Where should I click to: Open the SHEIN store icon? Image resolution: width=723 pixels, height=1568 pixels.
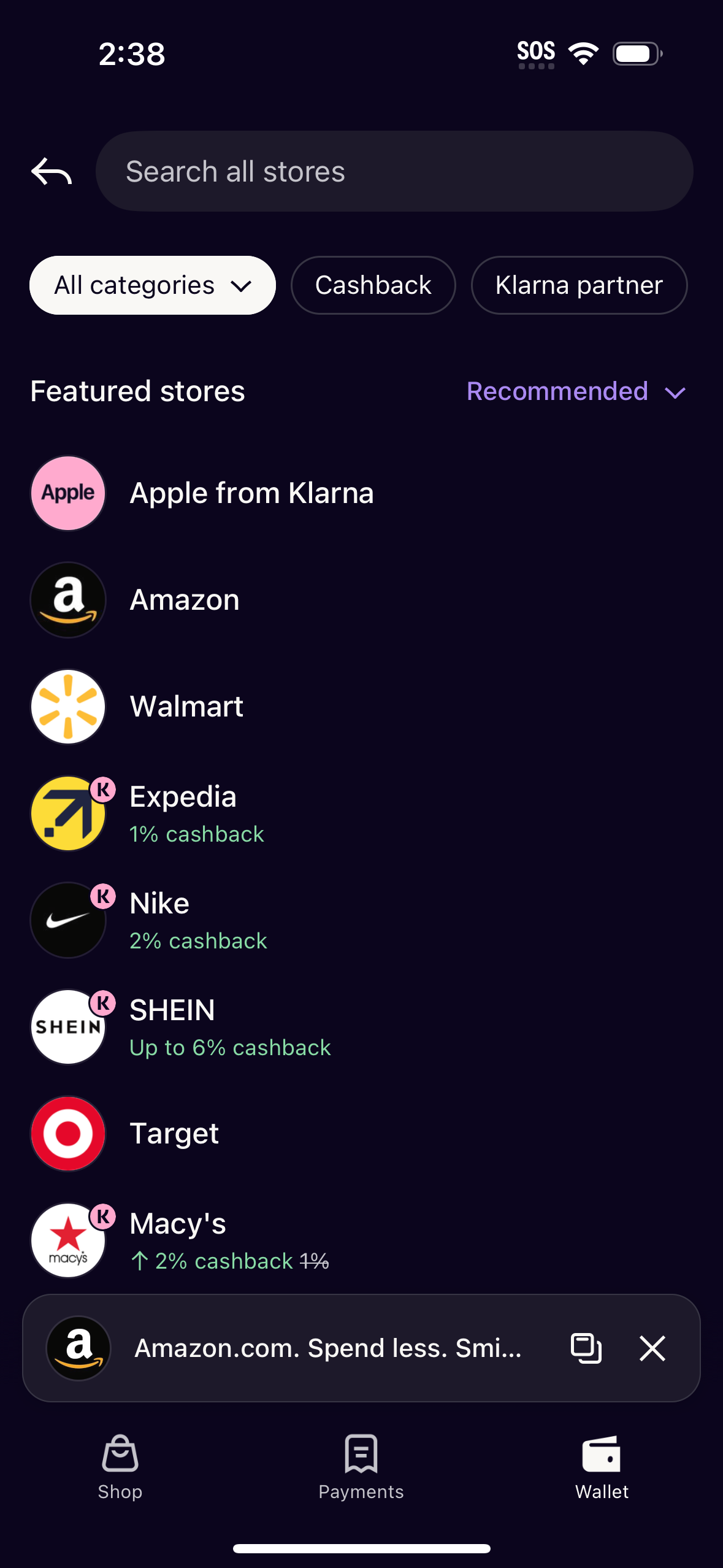click(67, 1027)
